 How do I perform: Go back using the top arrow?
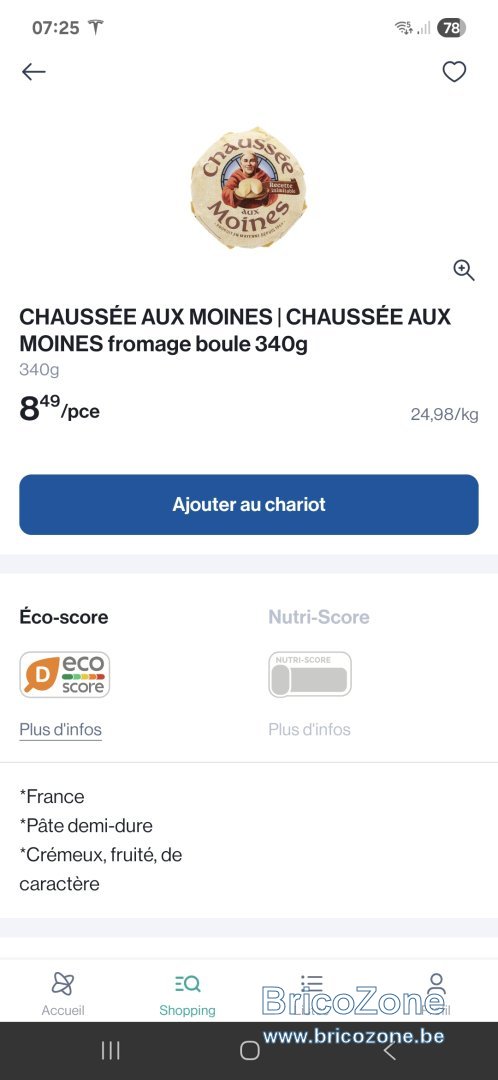click(33, 72)
